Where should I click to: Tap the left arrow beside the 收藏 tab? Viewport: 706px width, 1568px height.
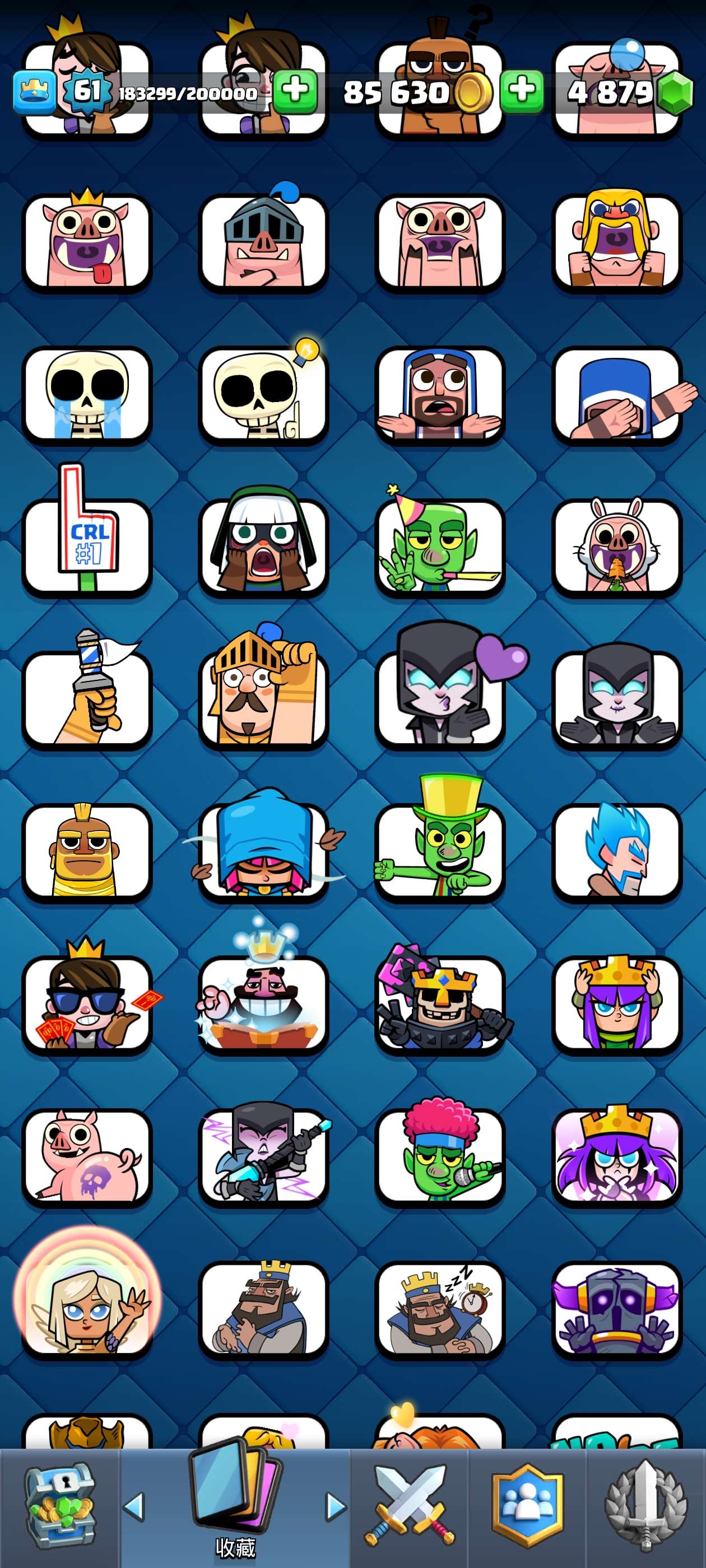pos(134,1506)
